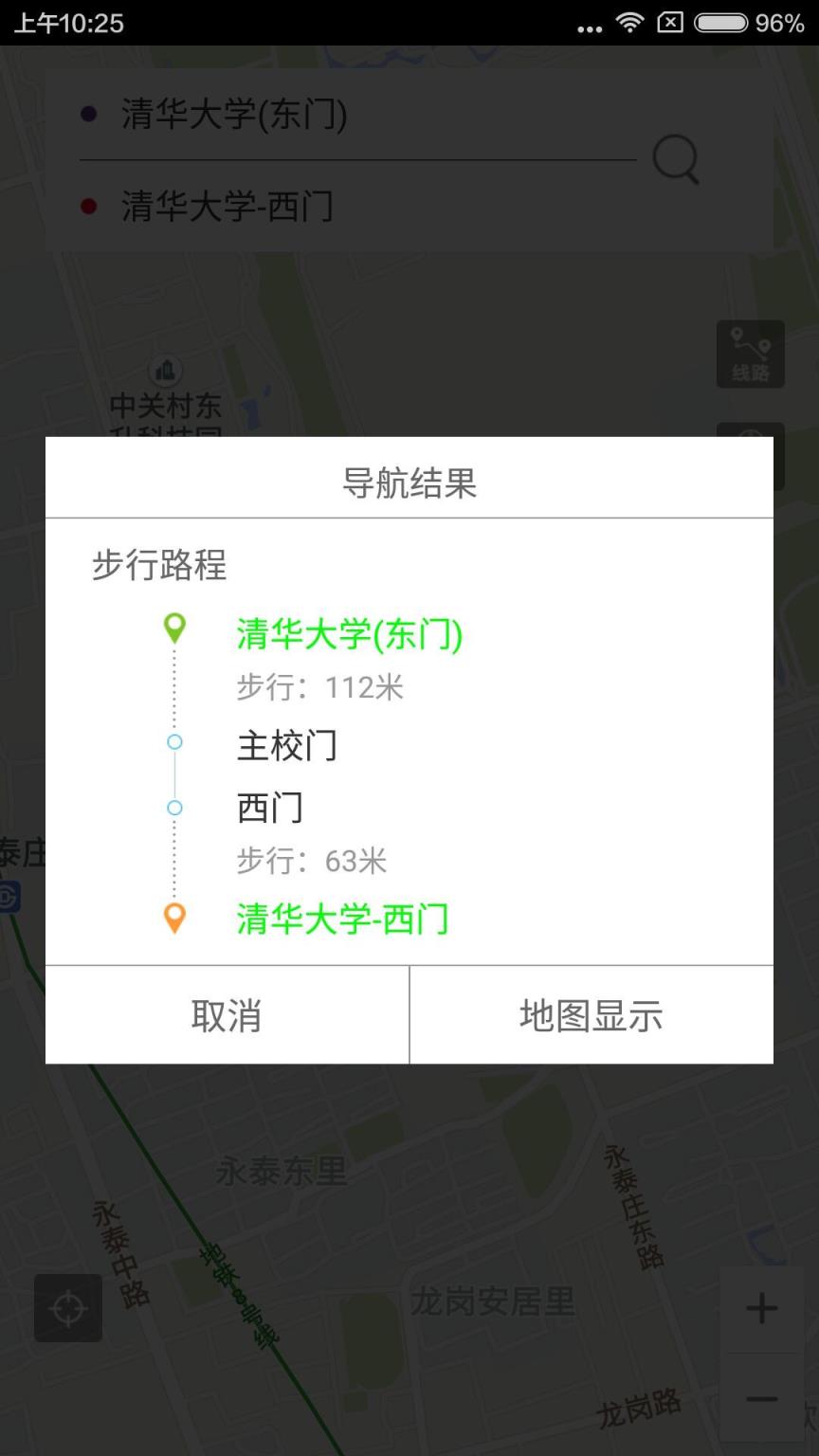Click the purple origin dot before 清华大学(东门)
Image resolution: width=819 pixels, height=1456 pixels.
tap(90, 115)
